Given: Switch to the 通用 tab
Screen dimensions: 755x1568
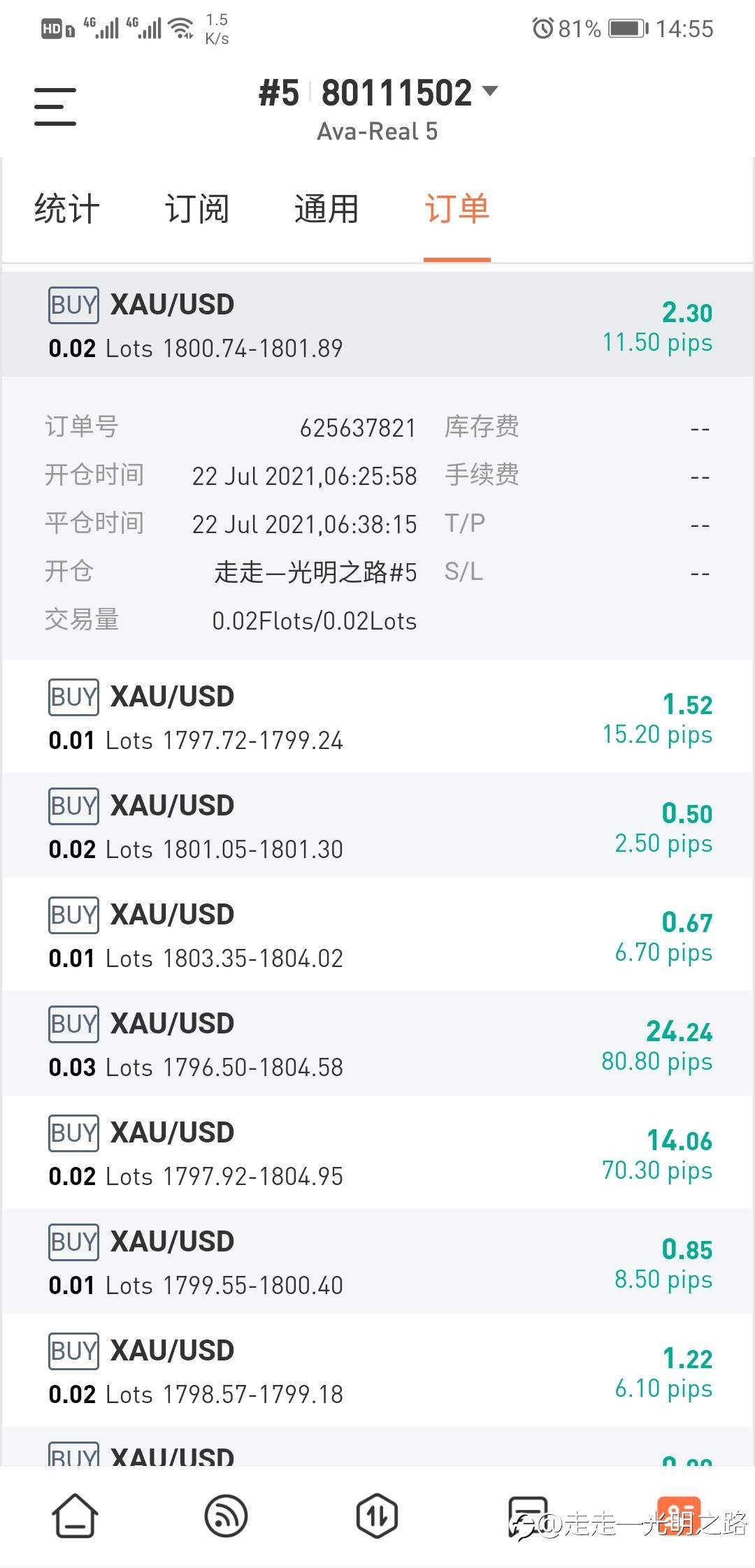Looking at the screenshot, I should pyautogui.click(x=326, y=209).
